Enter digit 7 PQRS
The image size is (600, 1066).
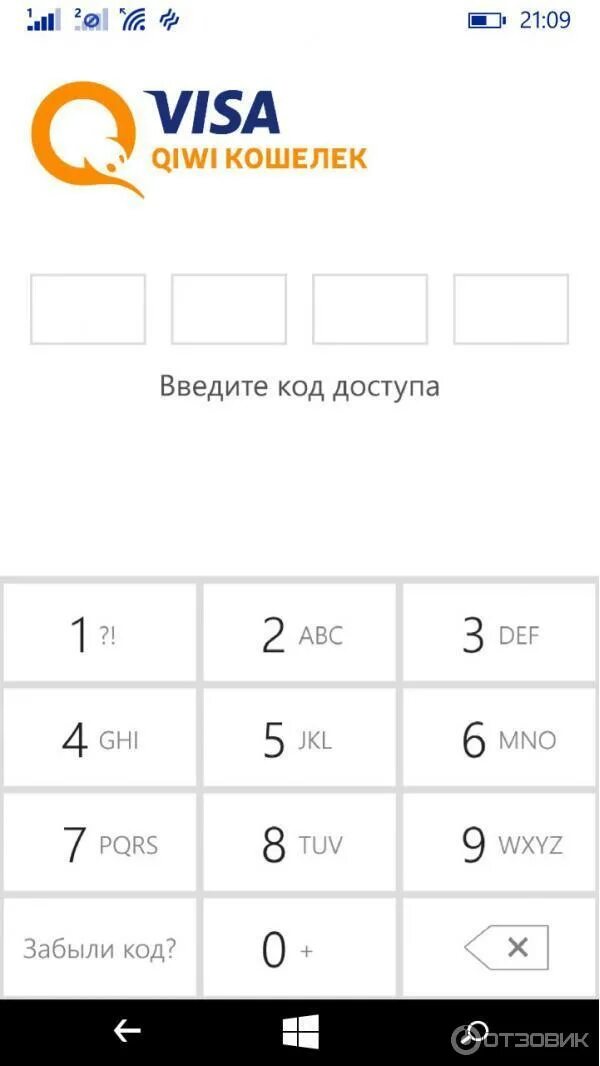(x=99, y=843)
